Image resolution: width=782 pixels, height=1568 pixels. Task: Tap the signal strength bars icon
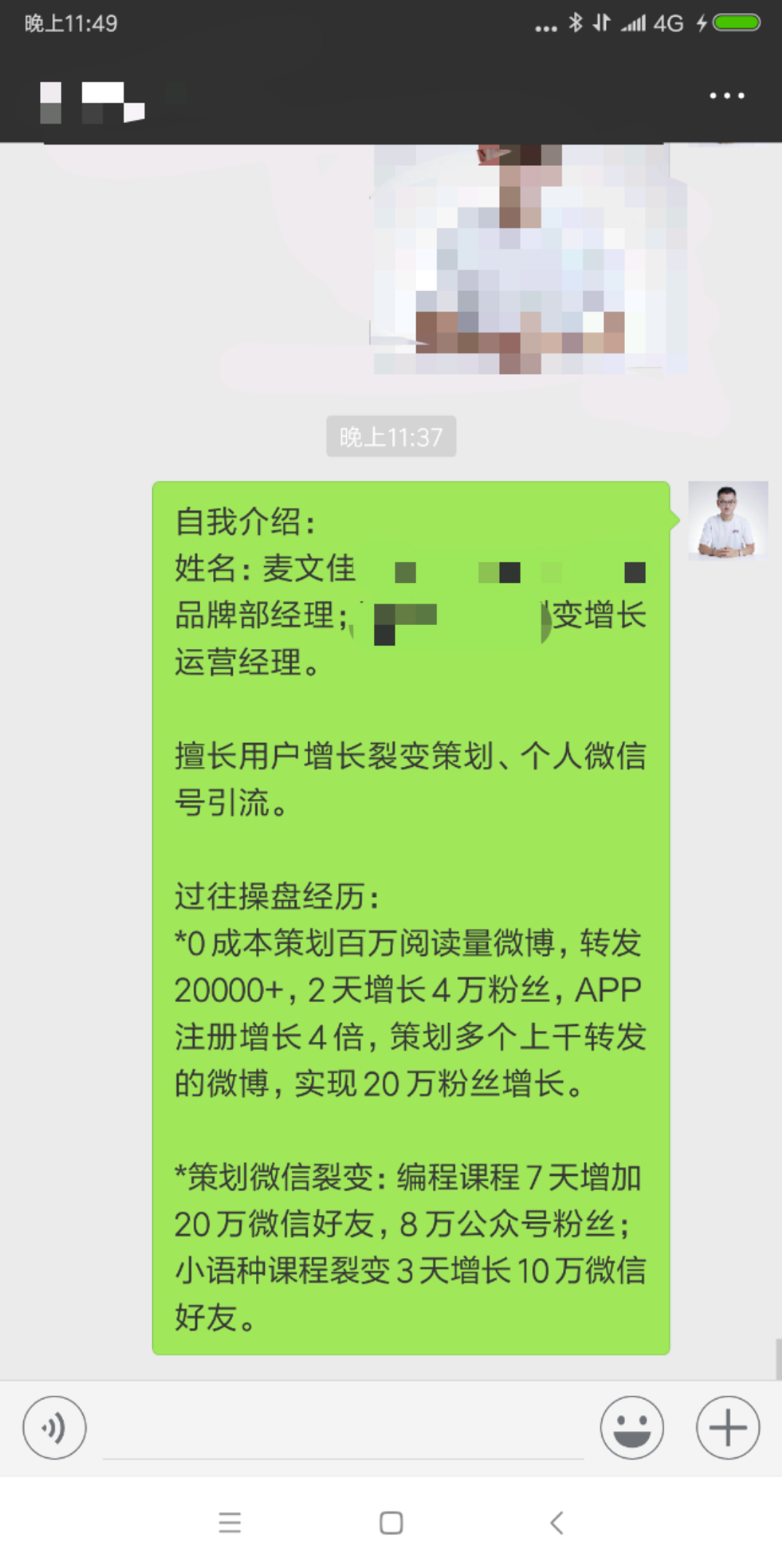pyautogui.click(x=634, y=23)
